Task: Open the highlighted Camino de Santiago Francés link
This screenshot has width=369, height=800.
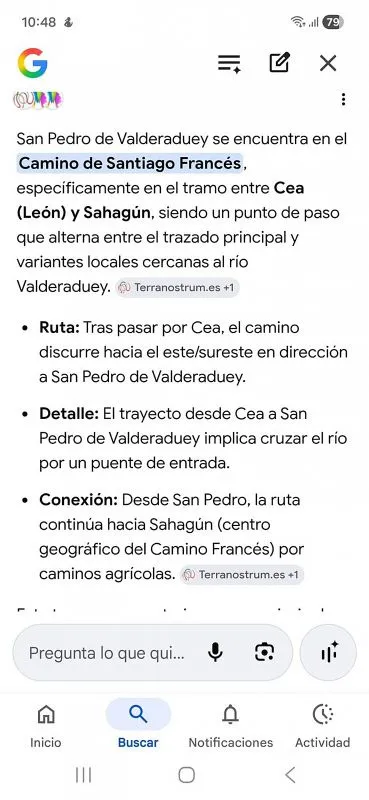Action: click(130, 163)
